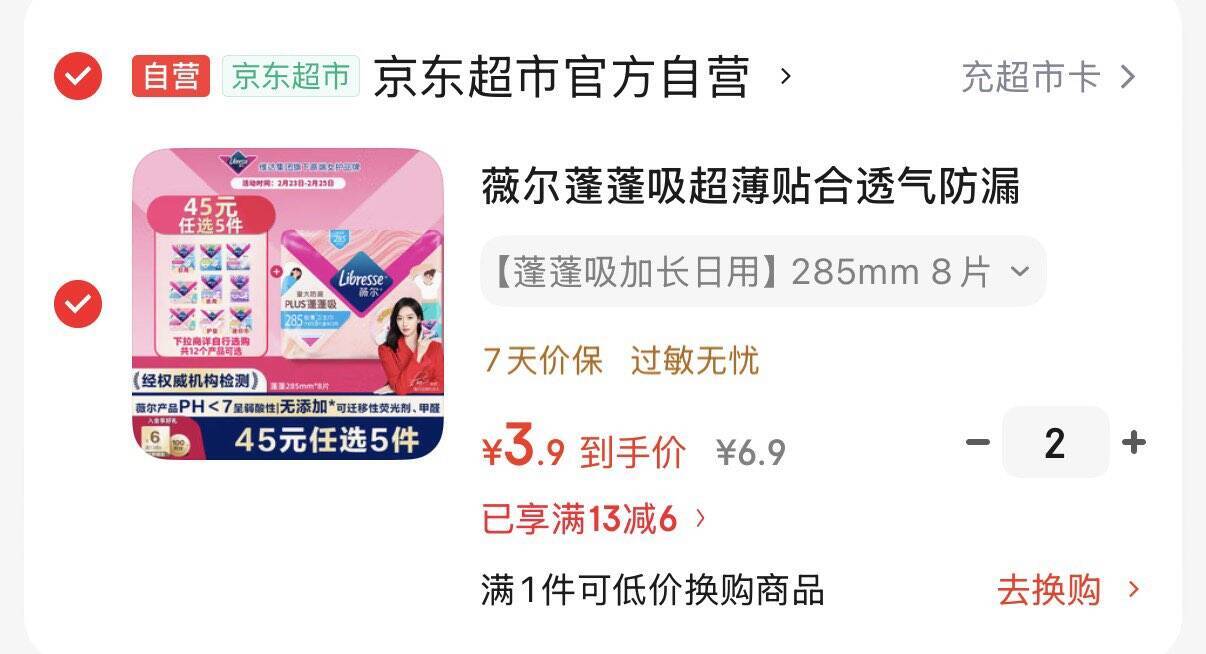Tap the quantity field showing 2
The image size is (1206, 654).
click(1055, 442)
